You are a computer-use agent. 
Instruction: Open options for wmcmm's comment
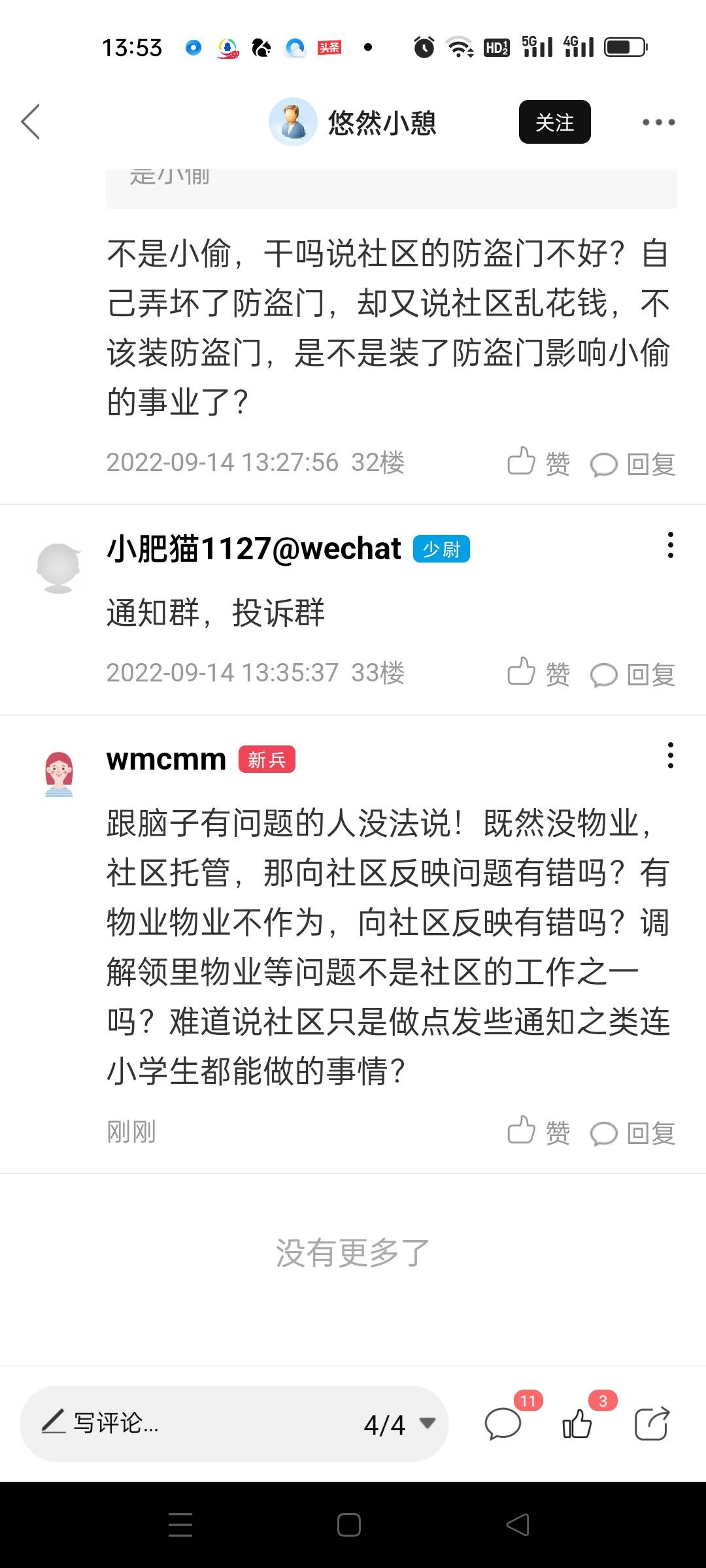pyautogui.click(x=670, y=755)
